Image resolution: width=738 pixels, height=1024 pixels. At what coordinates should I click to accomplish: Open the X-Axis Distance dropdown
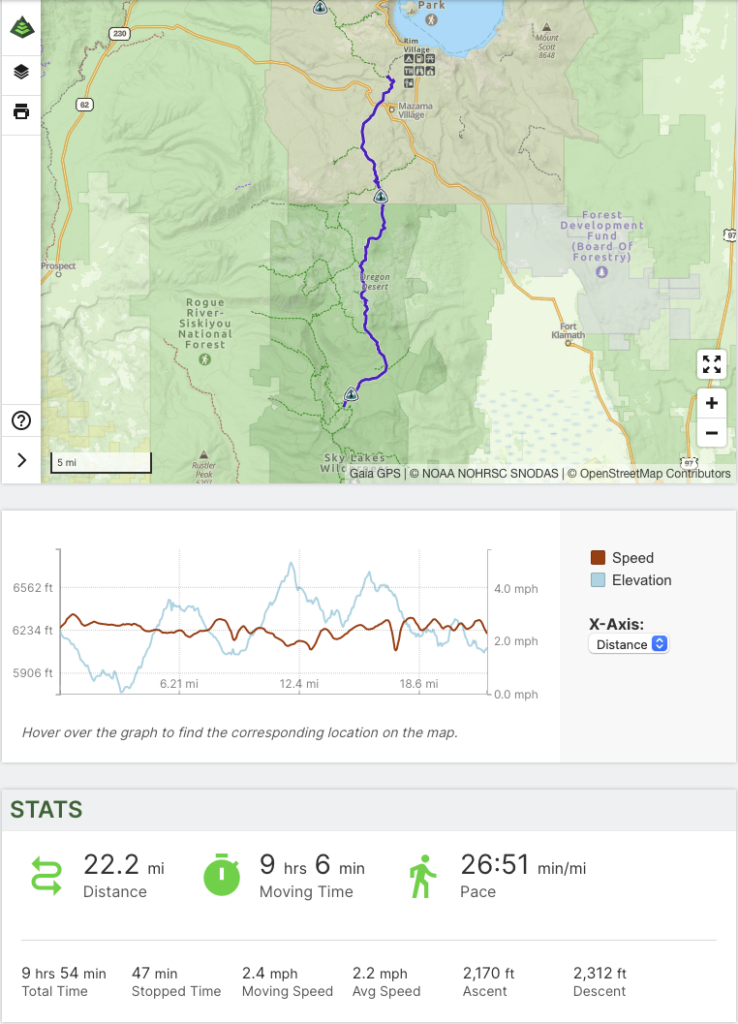pos(629,645)
